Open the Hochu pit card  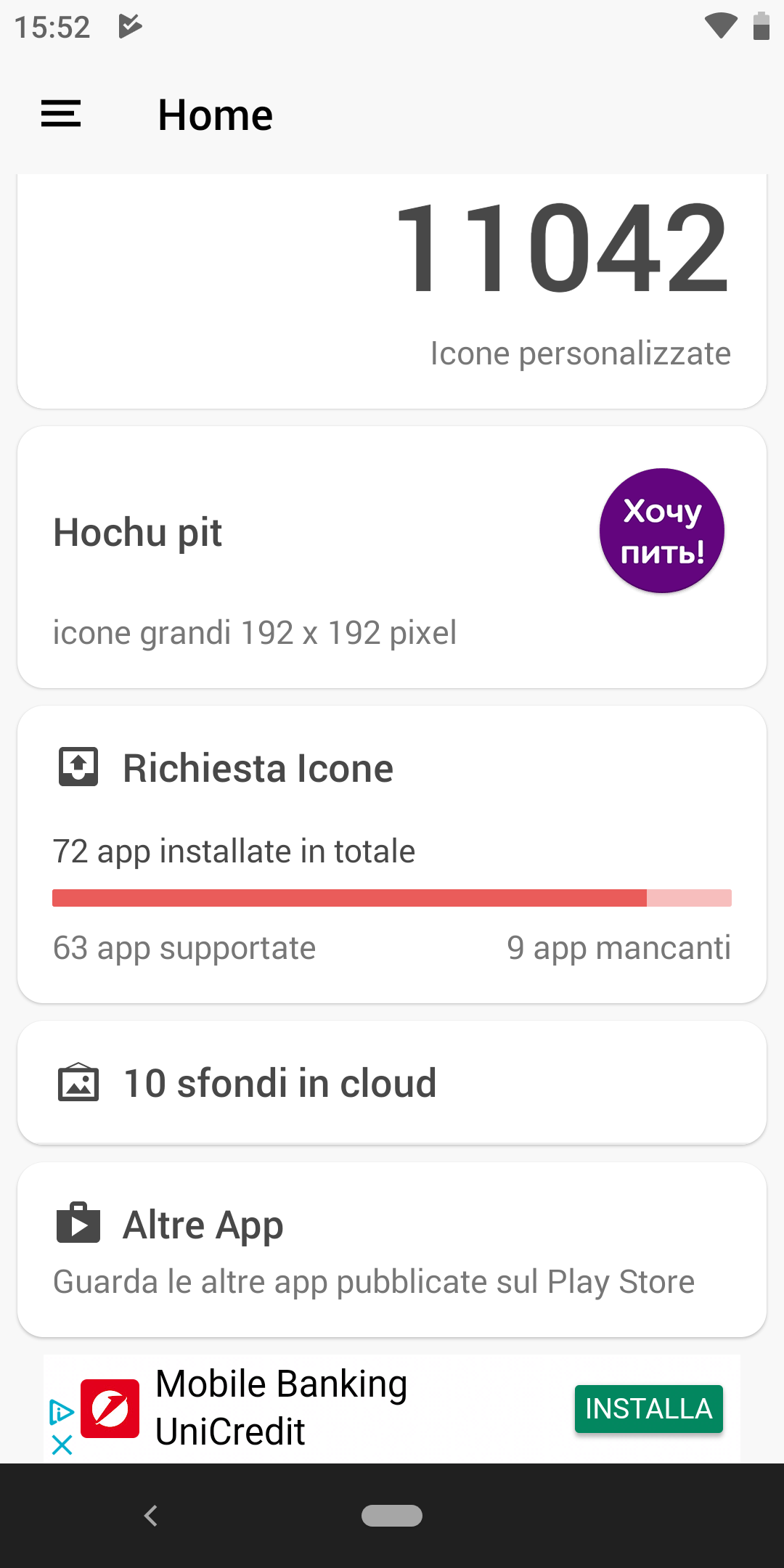392,557
